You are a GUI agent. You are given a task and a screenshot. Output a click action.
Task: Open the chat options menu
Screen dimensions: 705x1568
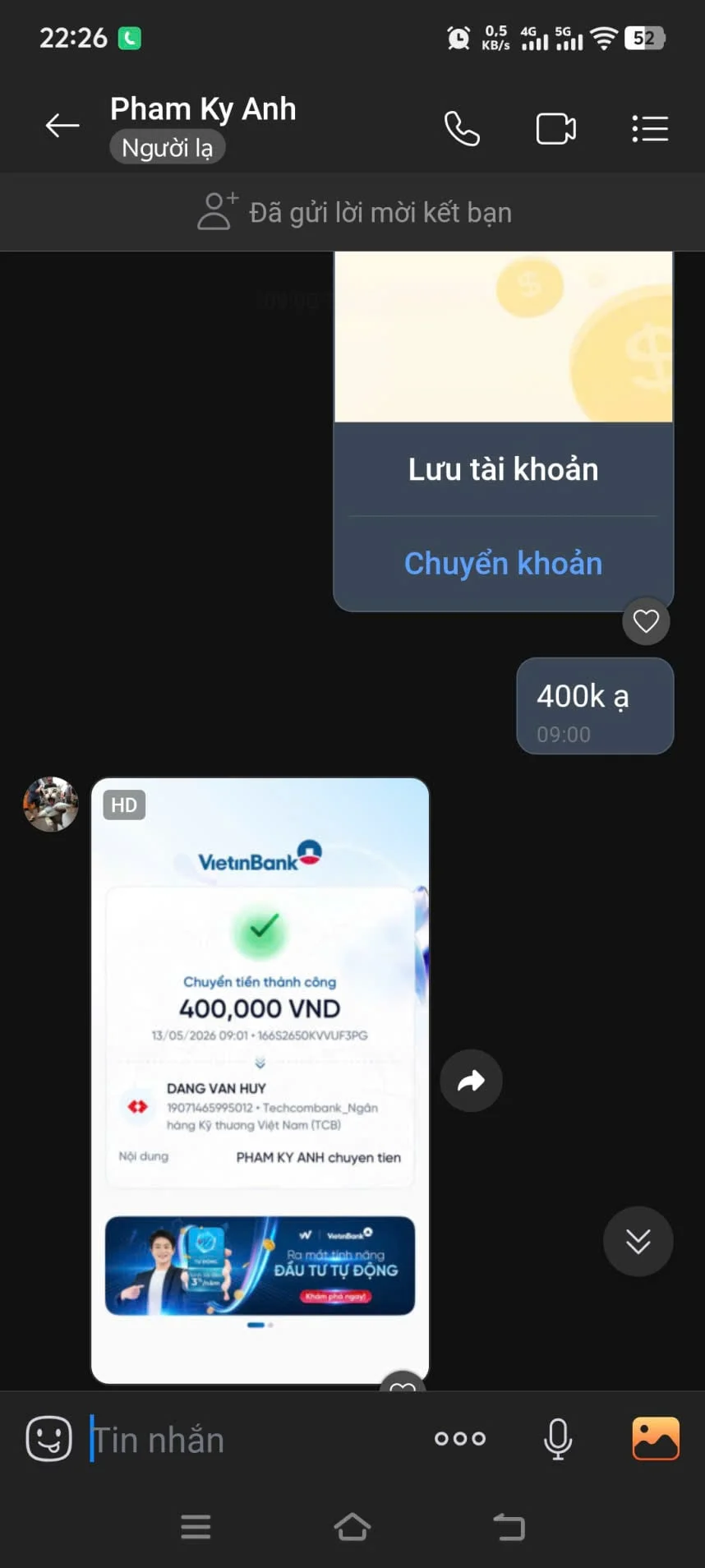650,128
